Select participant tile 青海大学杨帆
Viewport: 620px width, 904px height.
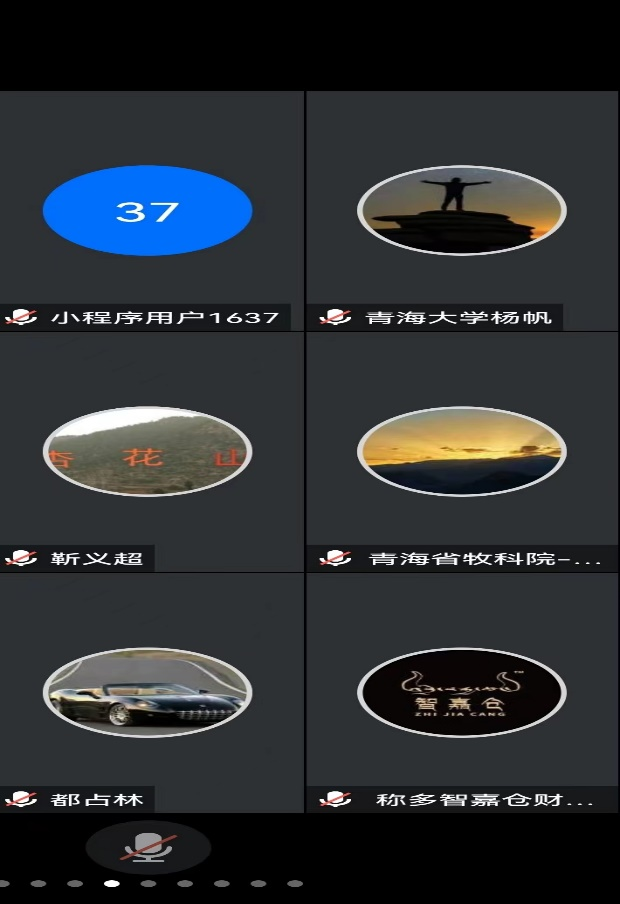tap(462, 211)
